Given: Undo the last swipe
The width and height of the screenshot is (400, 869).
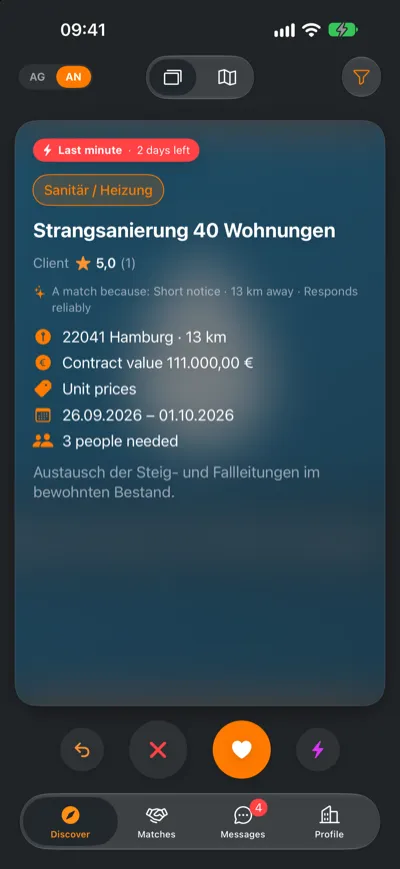Looking at the screenshot, I should [x=82, y=750].
